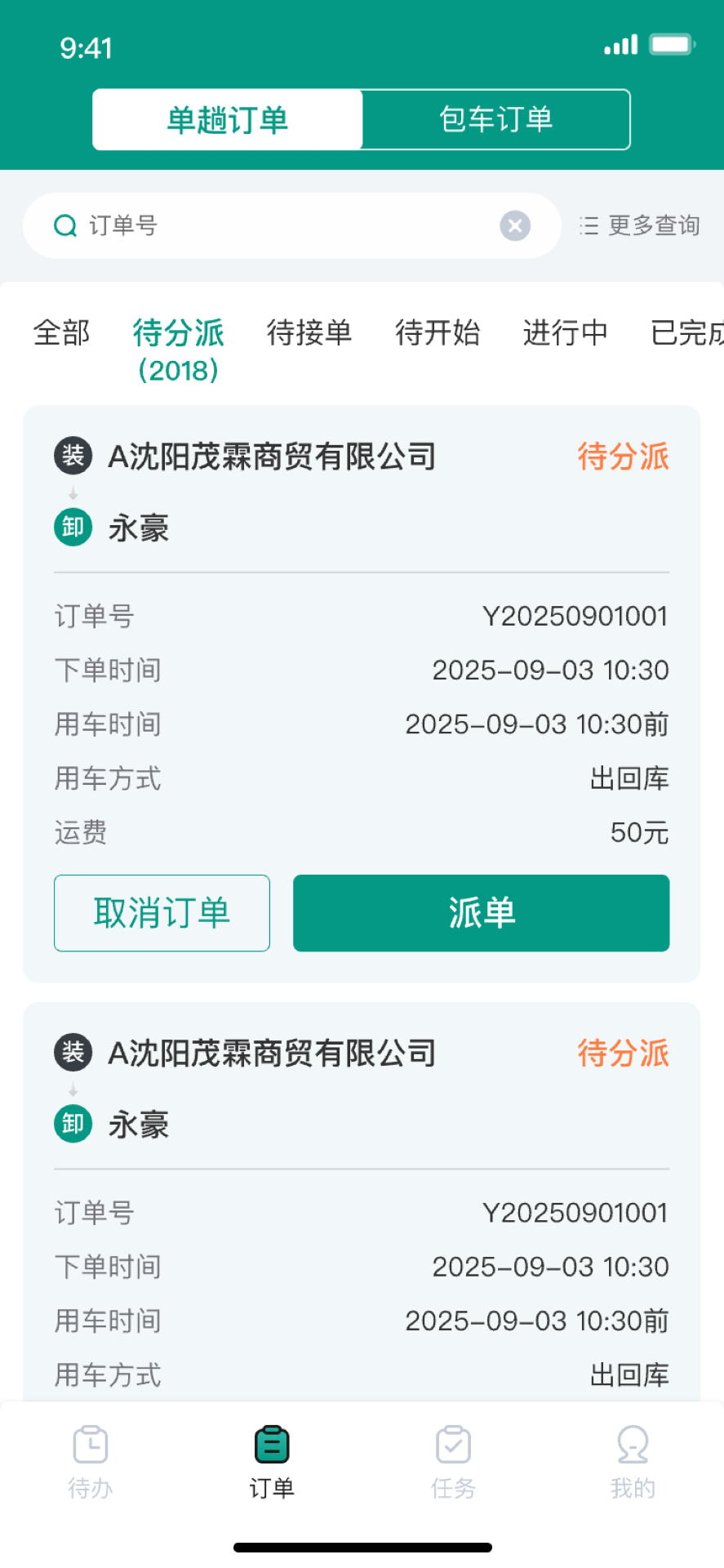
Task: Tap the 待分派 orange status label
Action: click(623, 457)
